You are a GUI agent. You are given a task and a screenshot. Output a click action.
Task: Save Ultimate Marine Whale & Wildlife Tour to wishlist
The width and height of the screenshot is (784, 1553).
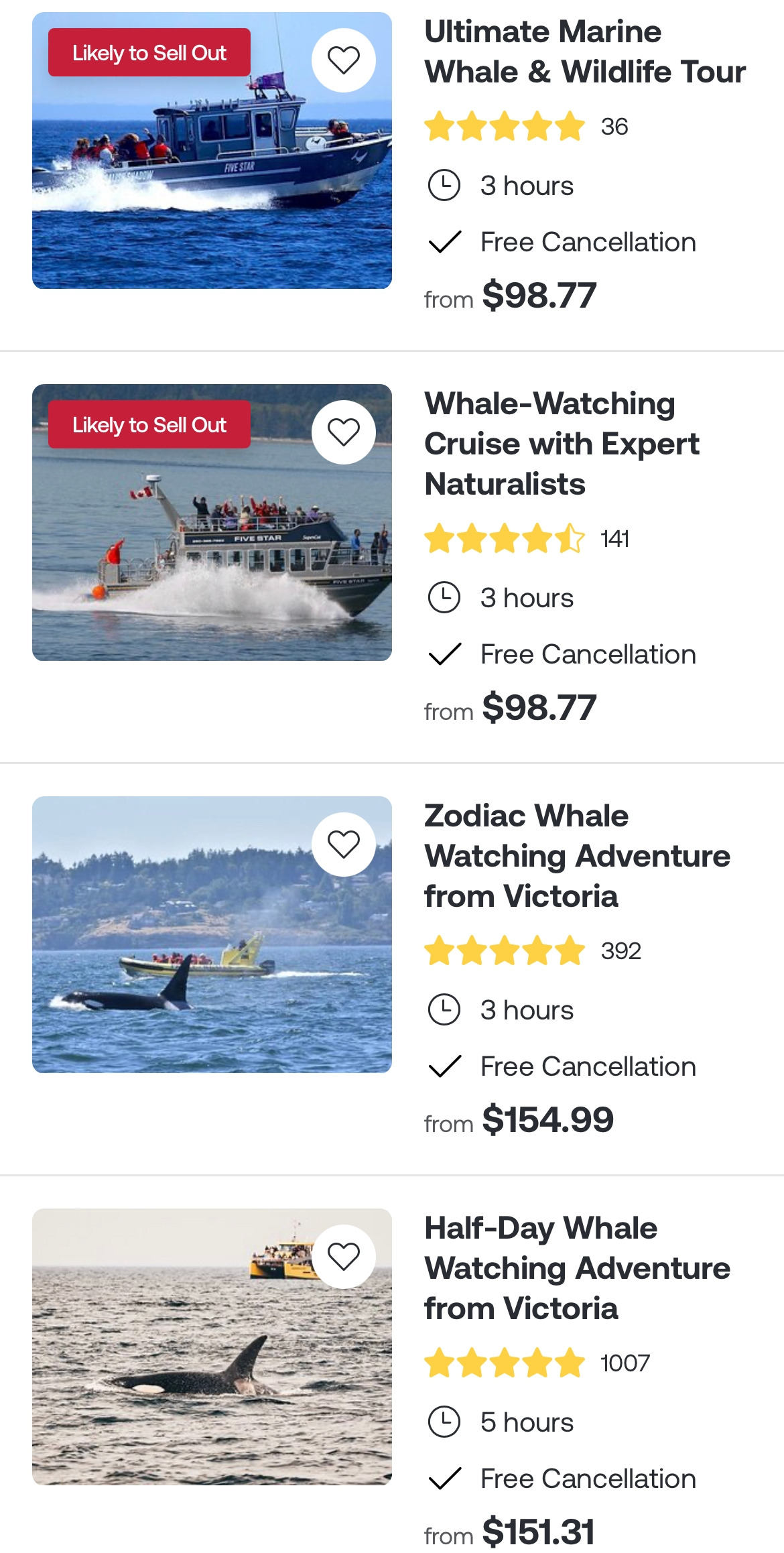343,60
